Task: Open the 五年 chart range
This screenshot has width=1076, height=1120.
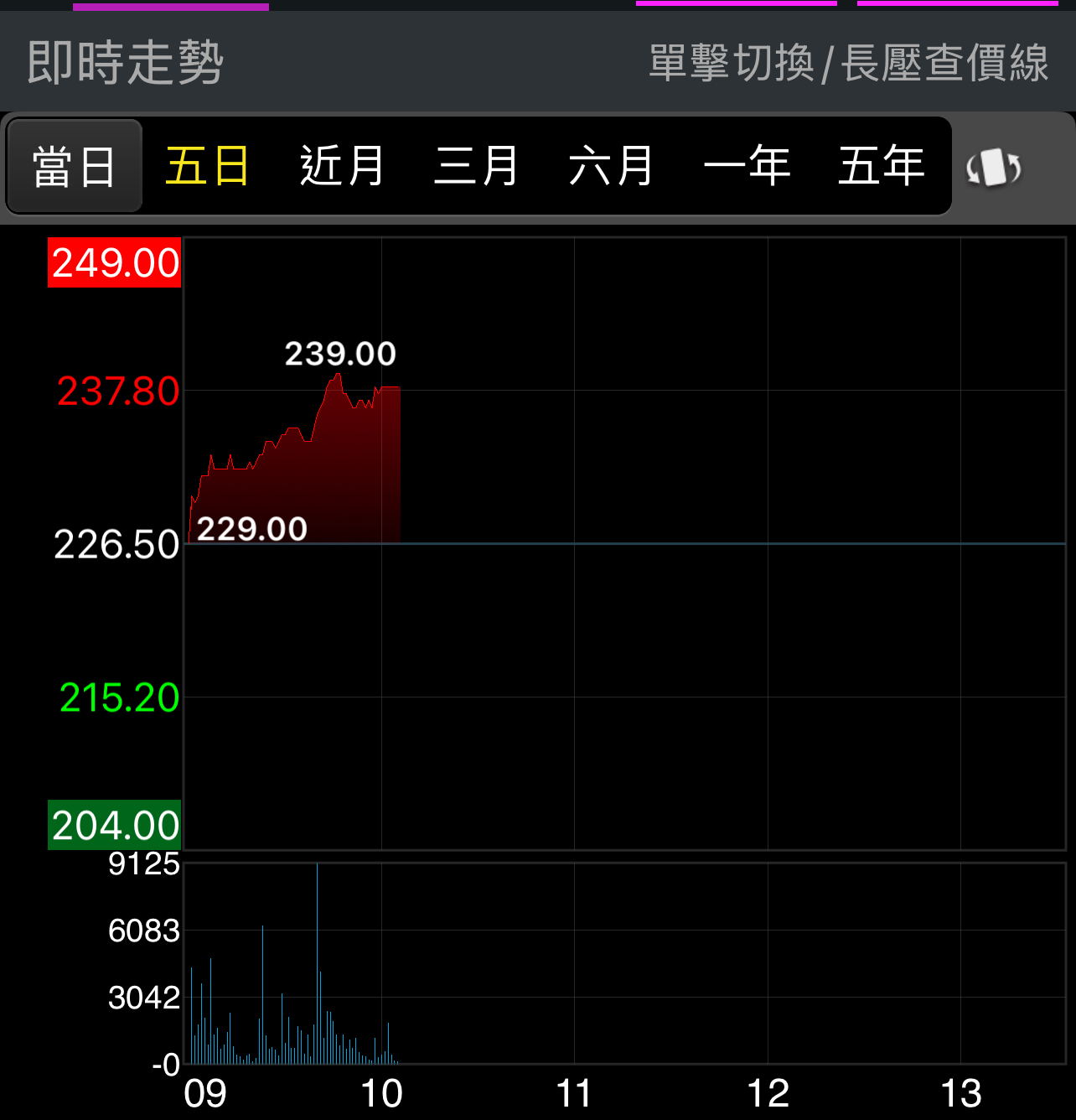Action: (x=881, y=166)
